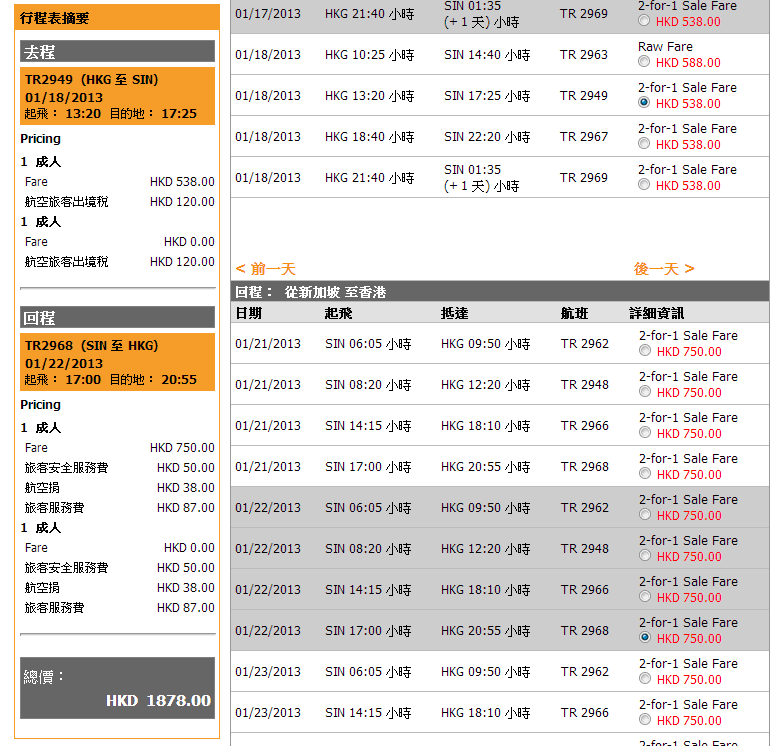Choose the 01/21 return flight TR 2968 fare
The width and height of the screenshot is (778, 746).
click(x=644, y=474)
